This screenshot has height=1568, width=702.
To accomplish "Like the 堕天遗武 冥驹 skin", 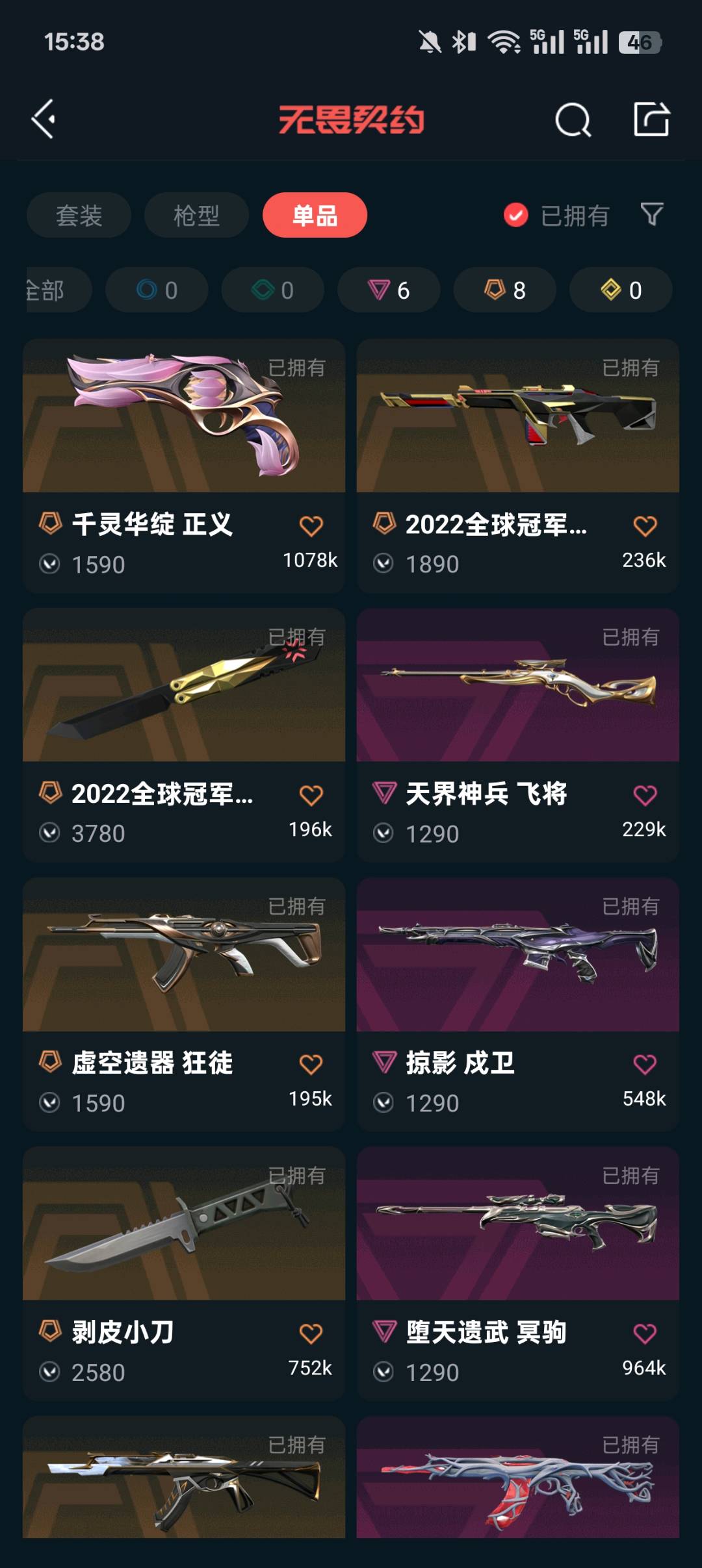I will [x=645, y=1334].
